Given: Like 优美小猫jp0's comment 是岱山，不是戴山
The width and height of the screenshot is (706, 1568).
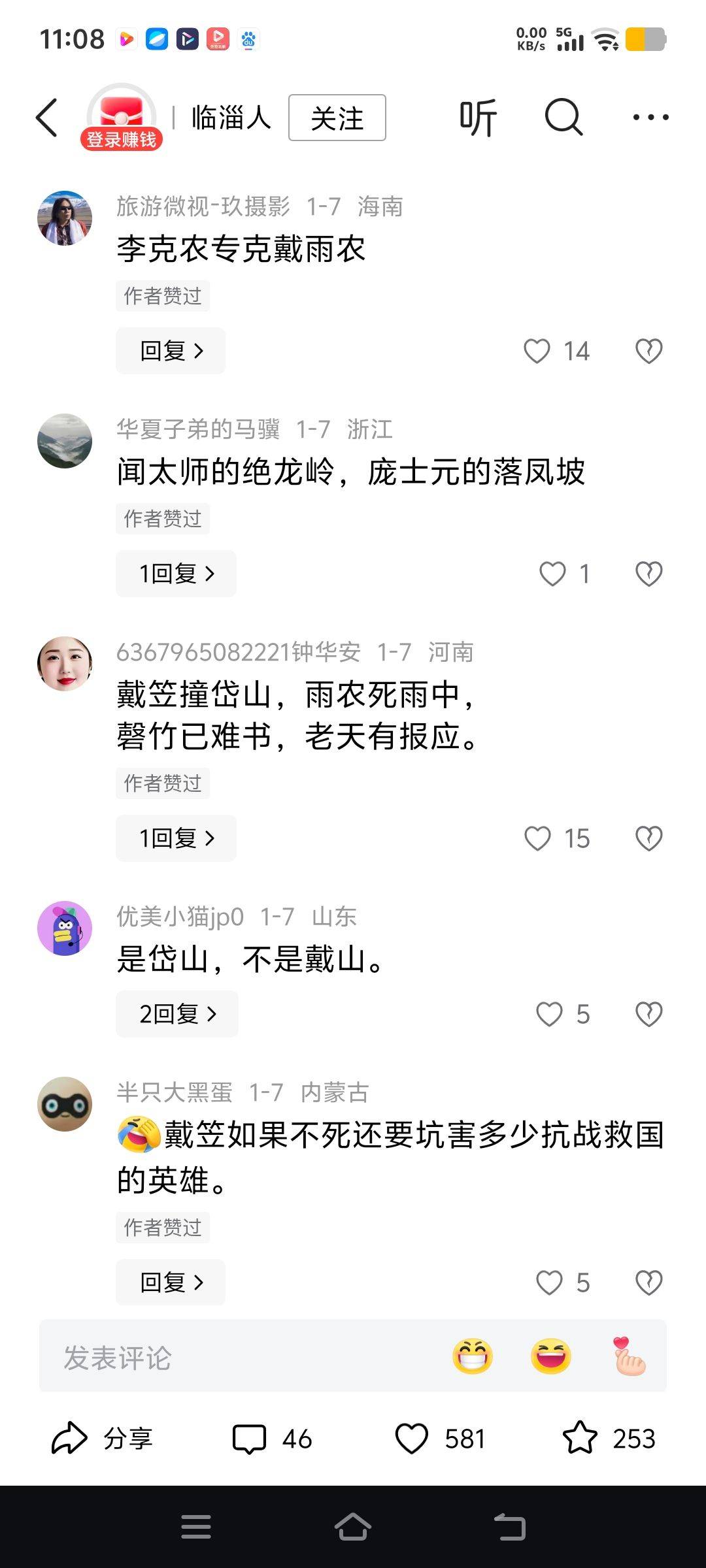Looking at the screenshot, I should click(x=549, y=1014).
